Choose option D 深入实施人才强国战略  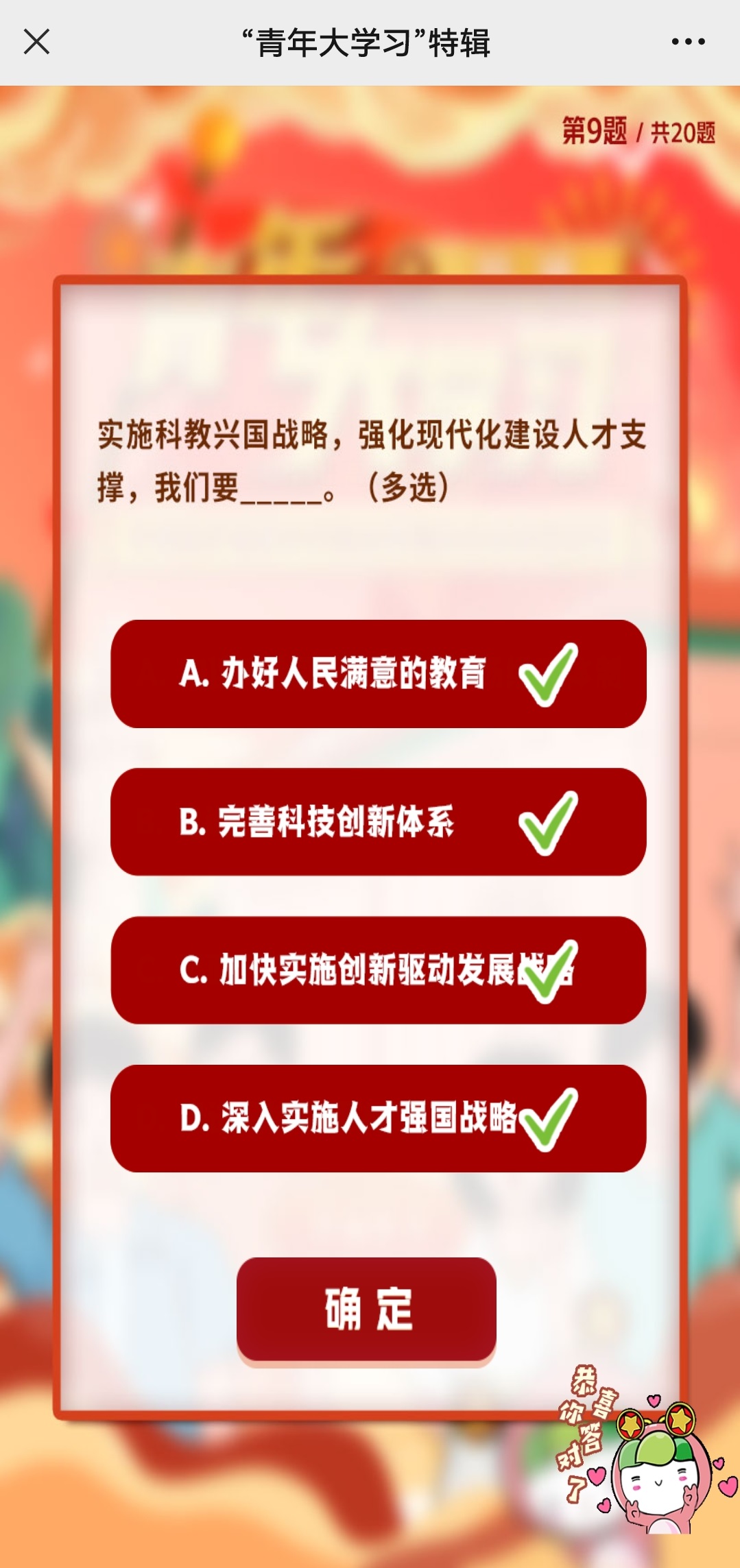pyautogui.click(x=378, y=1118)
